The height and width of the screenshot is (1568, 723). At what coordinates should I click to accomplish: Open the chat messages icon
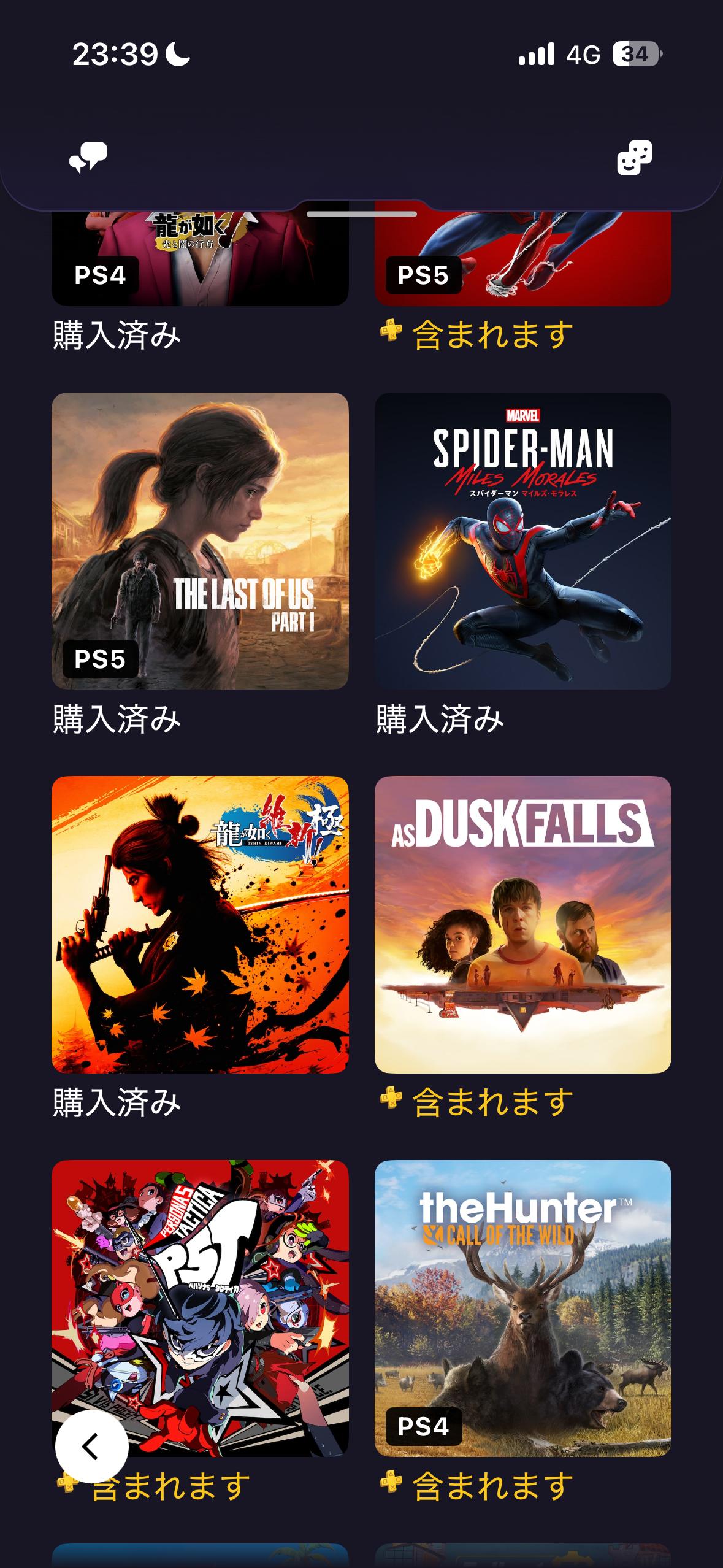point(88,158)
